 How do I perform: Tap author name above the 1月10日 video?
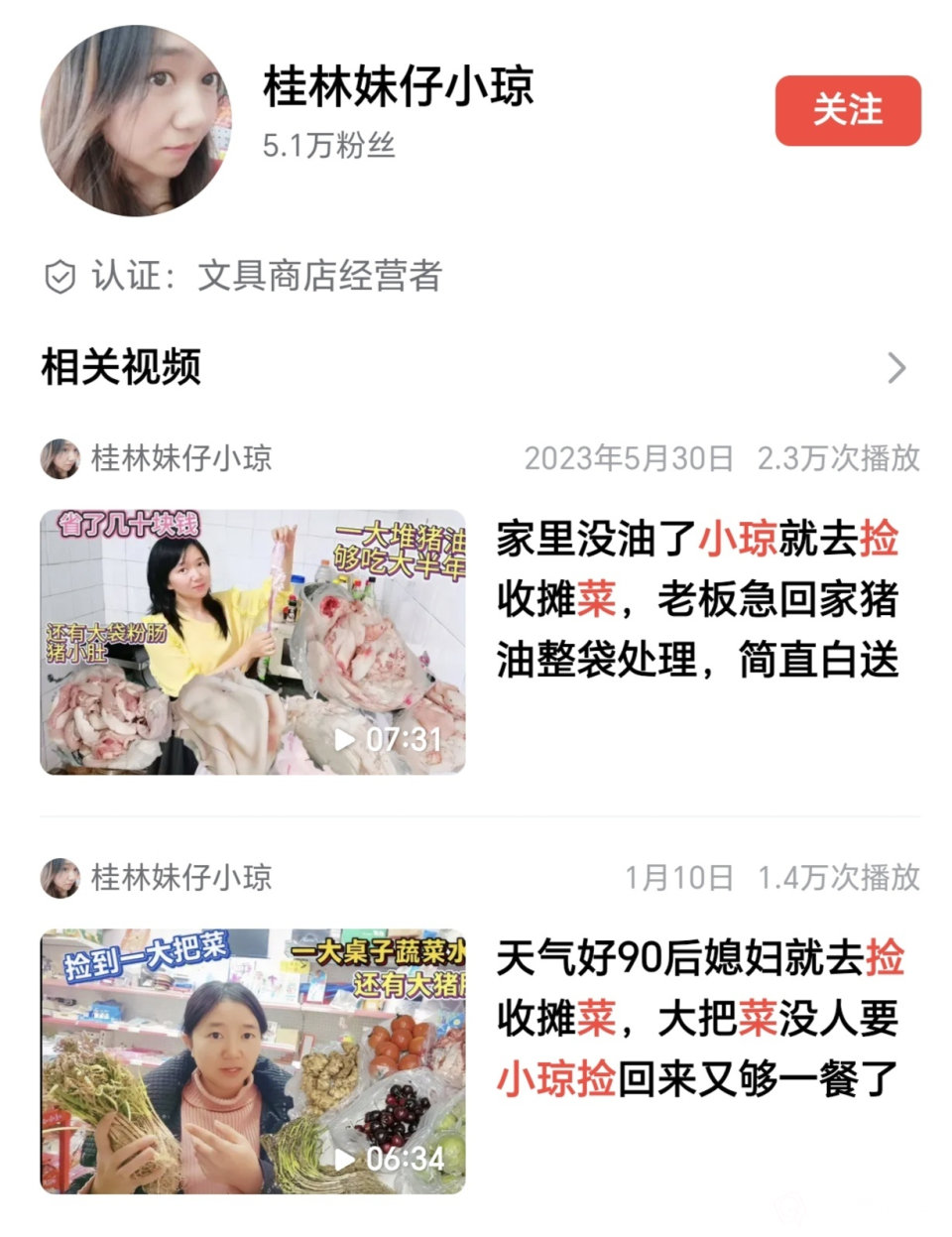tap(180, 878)
